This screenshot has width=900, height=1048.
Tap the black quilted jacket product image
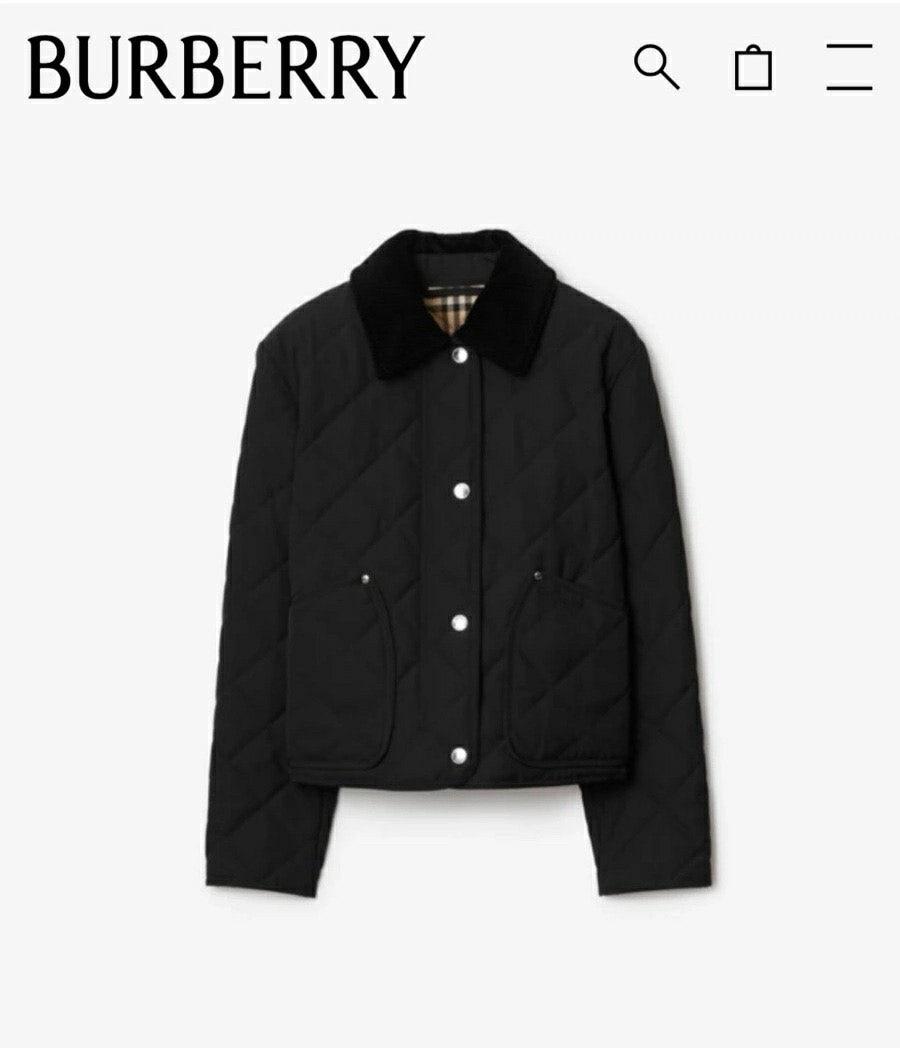(460, 560)
